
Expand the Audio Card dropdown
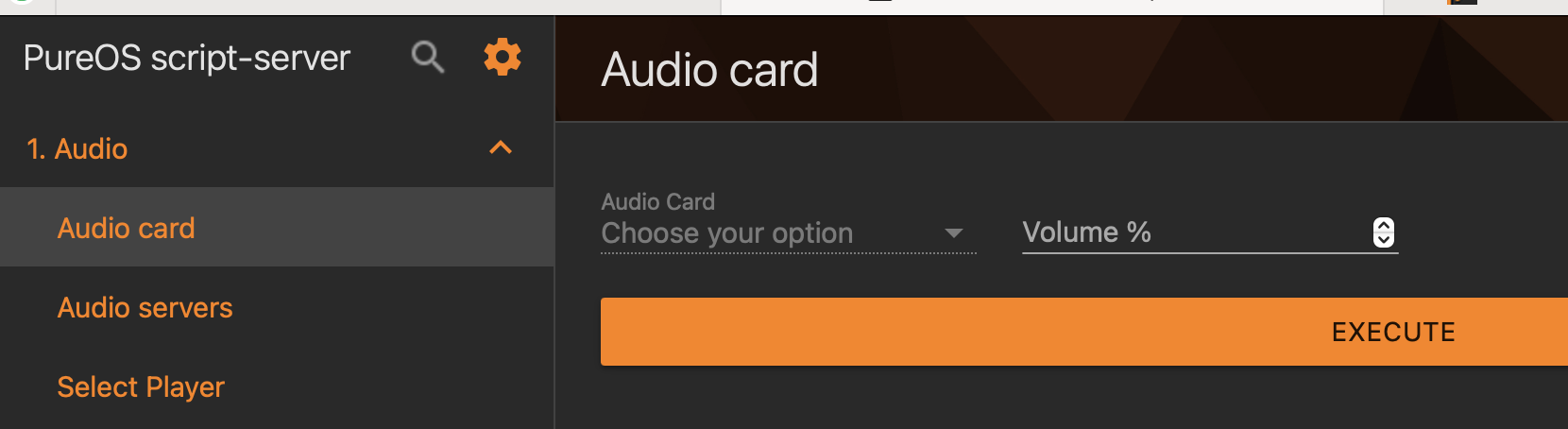[x=788, y=233]
